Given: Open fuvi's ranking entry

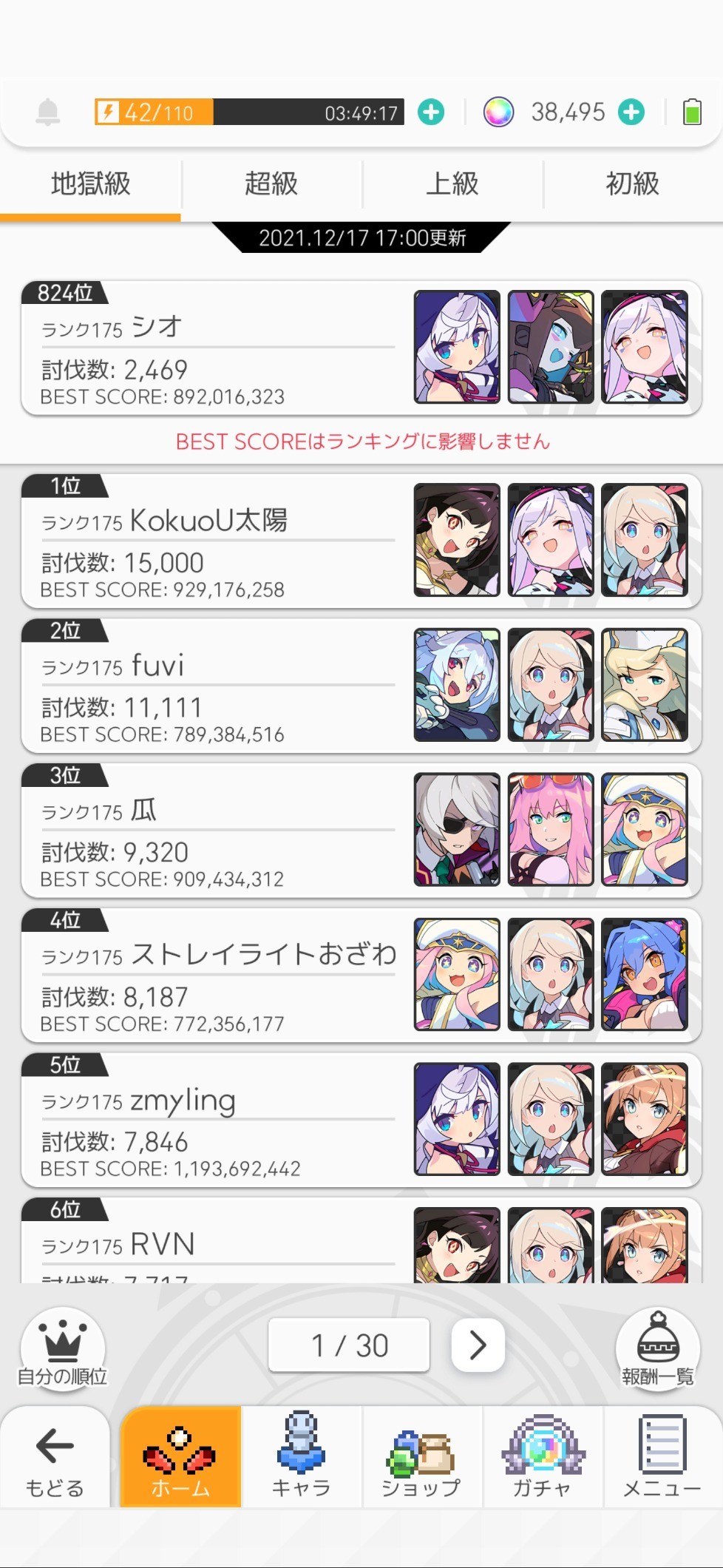Looking at the screenshot, I should [x=361, y=686].
